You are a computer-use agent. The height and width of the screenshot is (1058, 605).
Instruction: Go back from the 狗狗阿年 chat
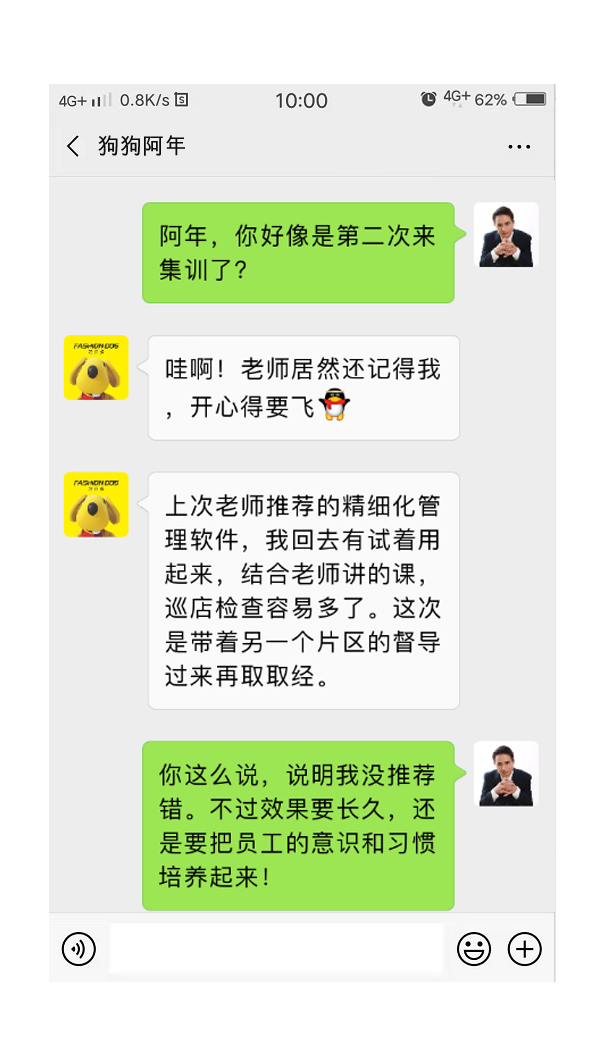tap(72, 146)
